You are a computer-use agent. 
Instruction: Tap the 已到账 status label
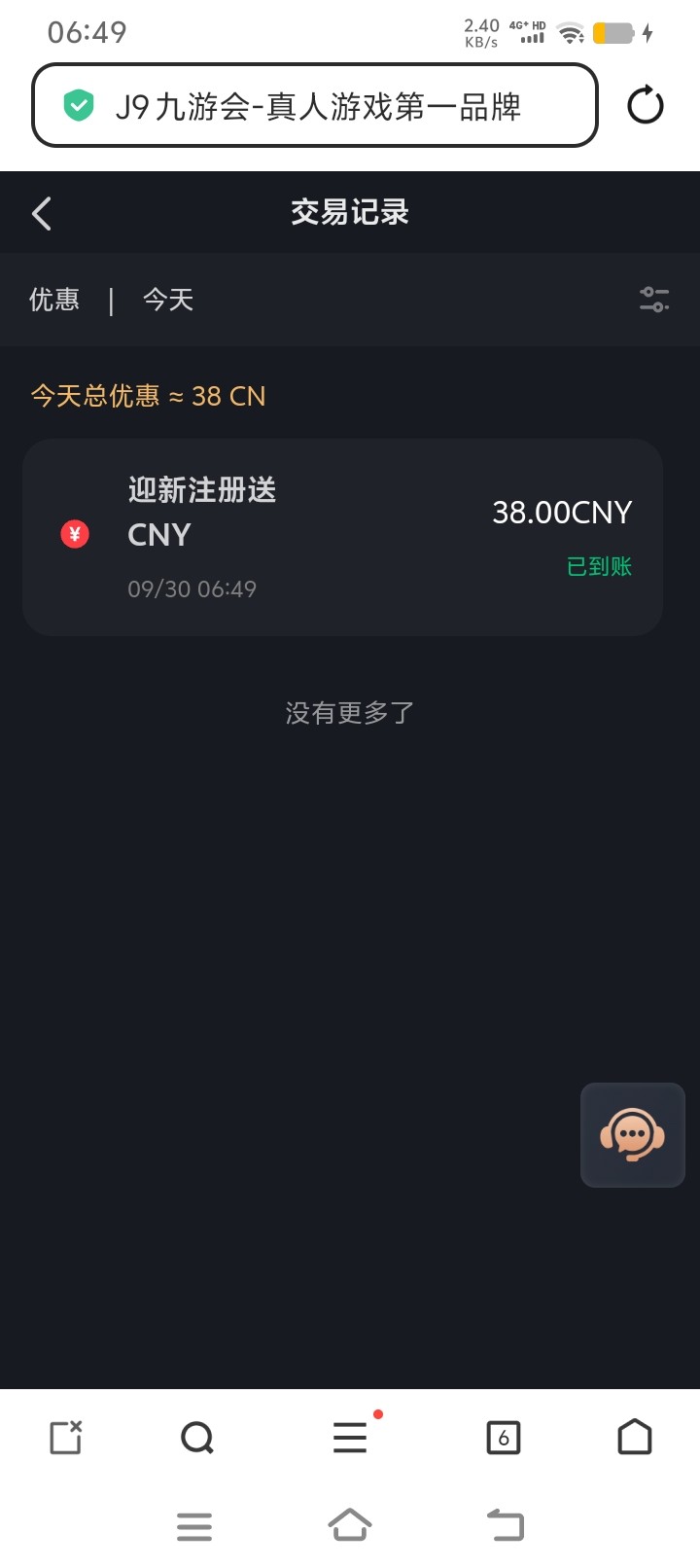pyautogui.click(x=597, y=566)
